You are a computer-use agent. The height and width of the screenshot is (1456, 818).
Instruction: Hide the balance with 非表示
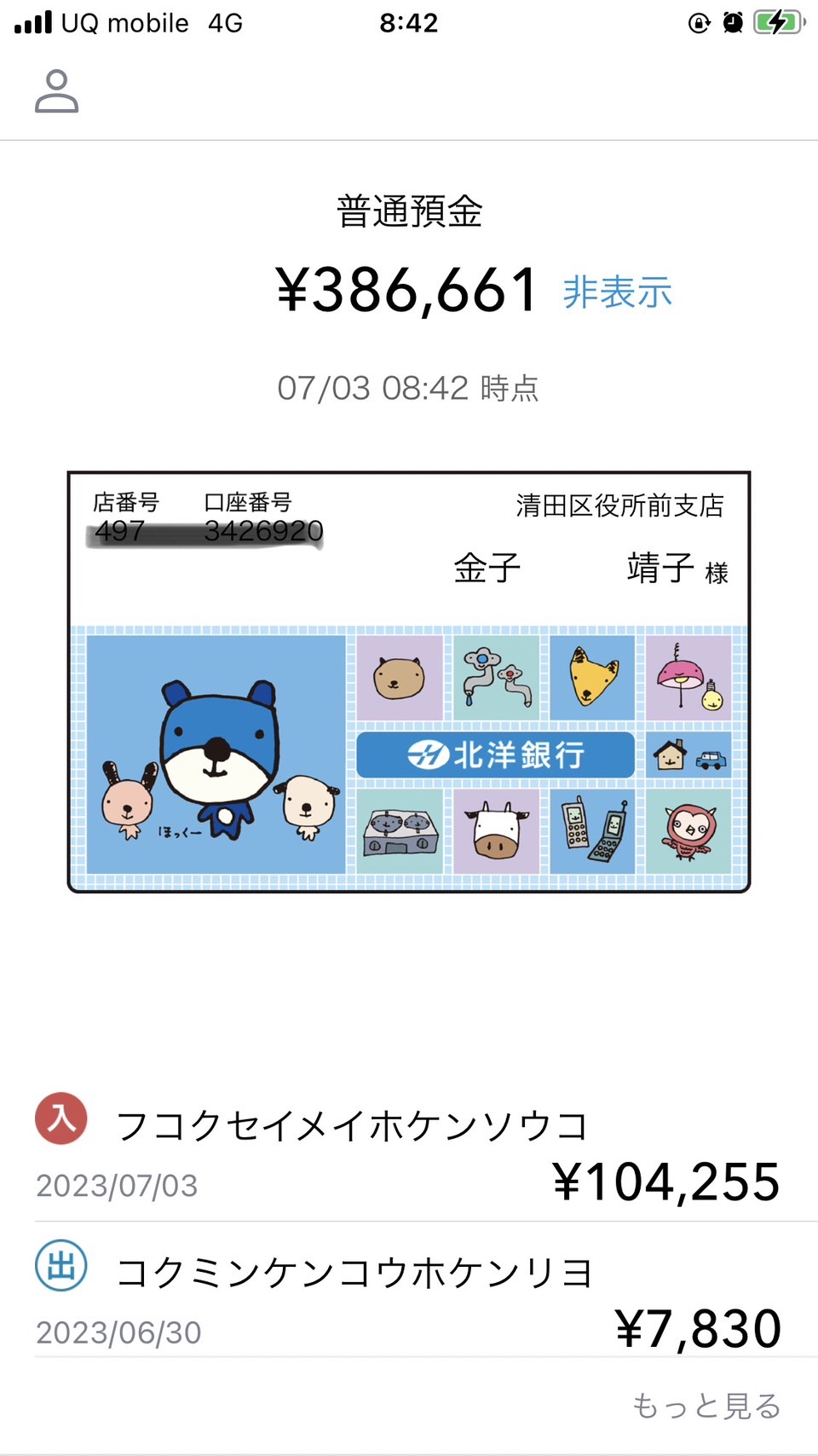pyautogui.click(x=617, y=292)
